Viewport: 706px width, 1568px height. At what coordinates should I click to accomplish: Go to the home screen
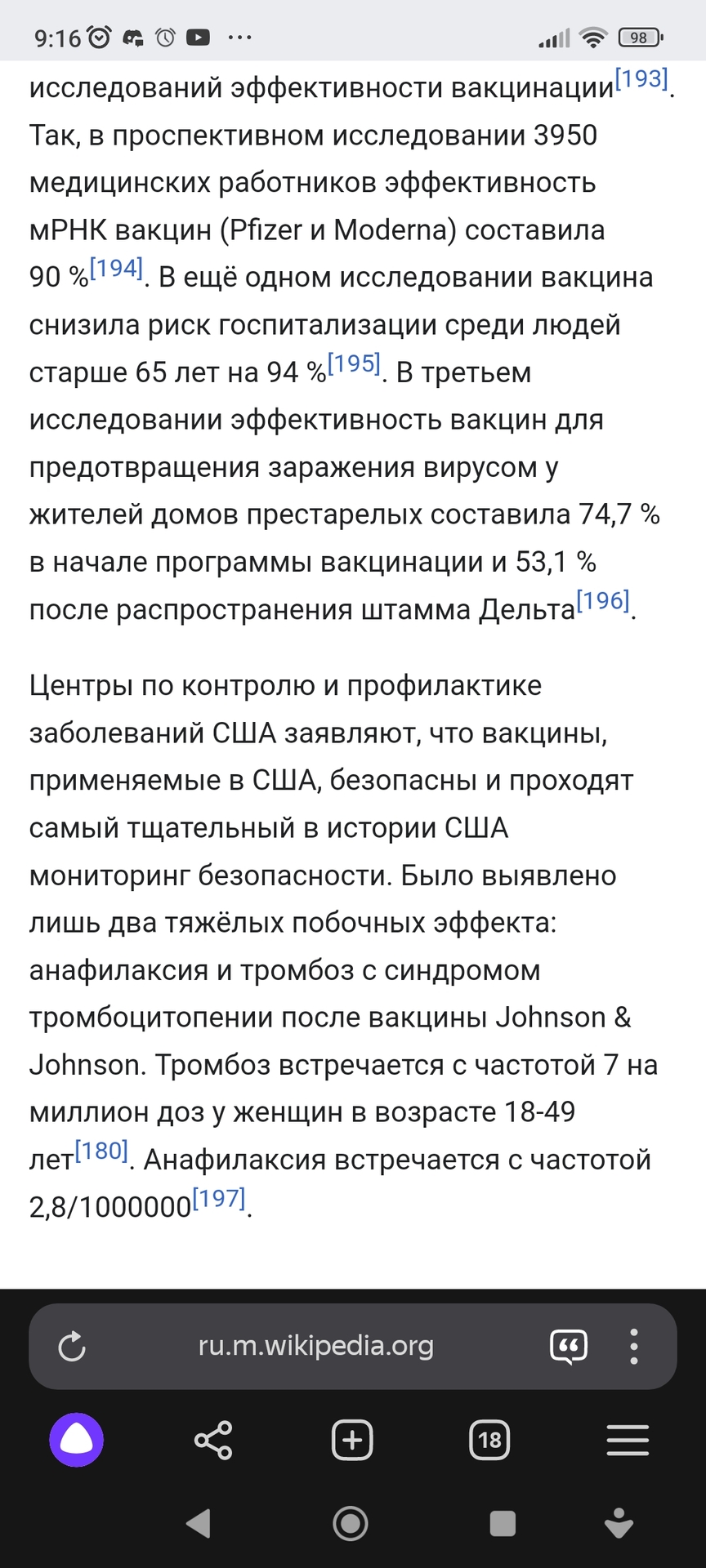pyautogui.click(x=351, y=1523)
